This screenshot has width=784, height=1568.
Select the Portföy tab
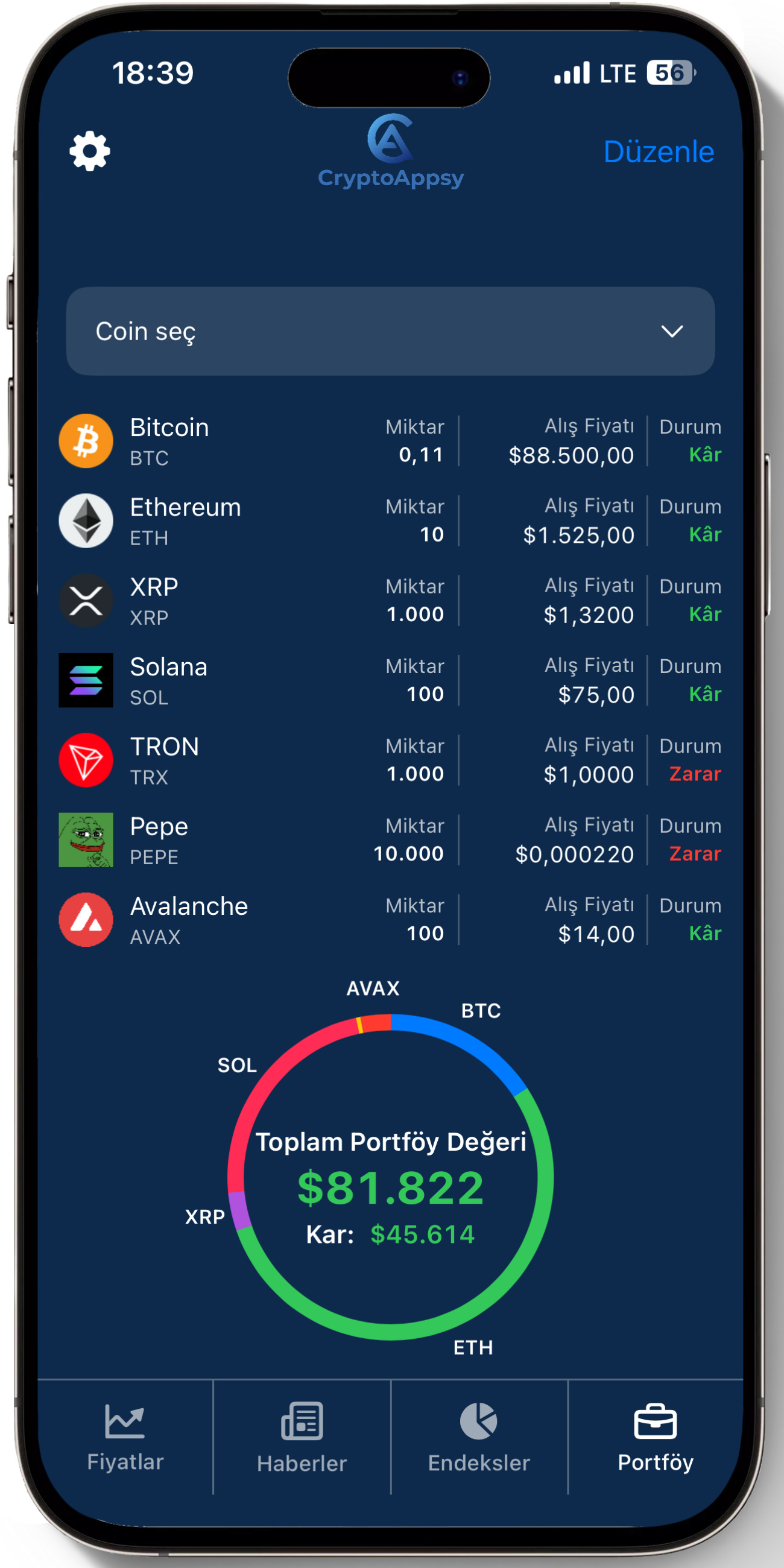[x=656, y=1437]
